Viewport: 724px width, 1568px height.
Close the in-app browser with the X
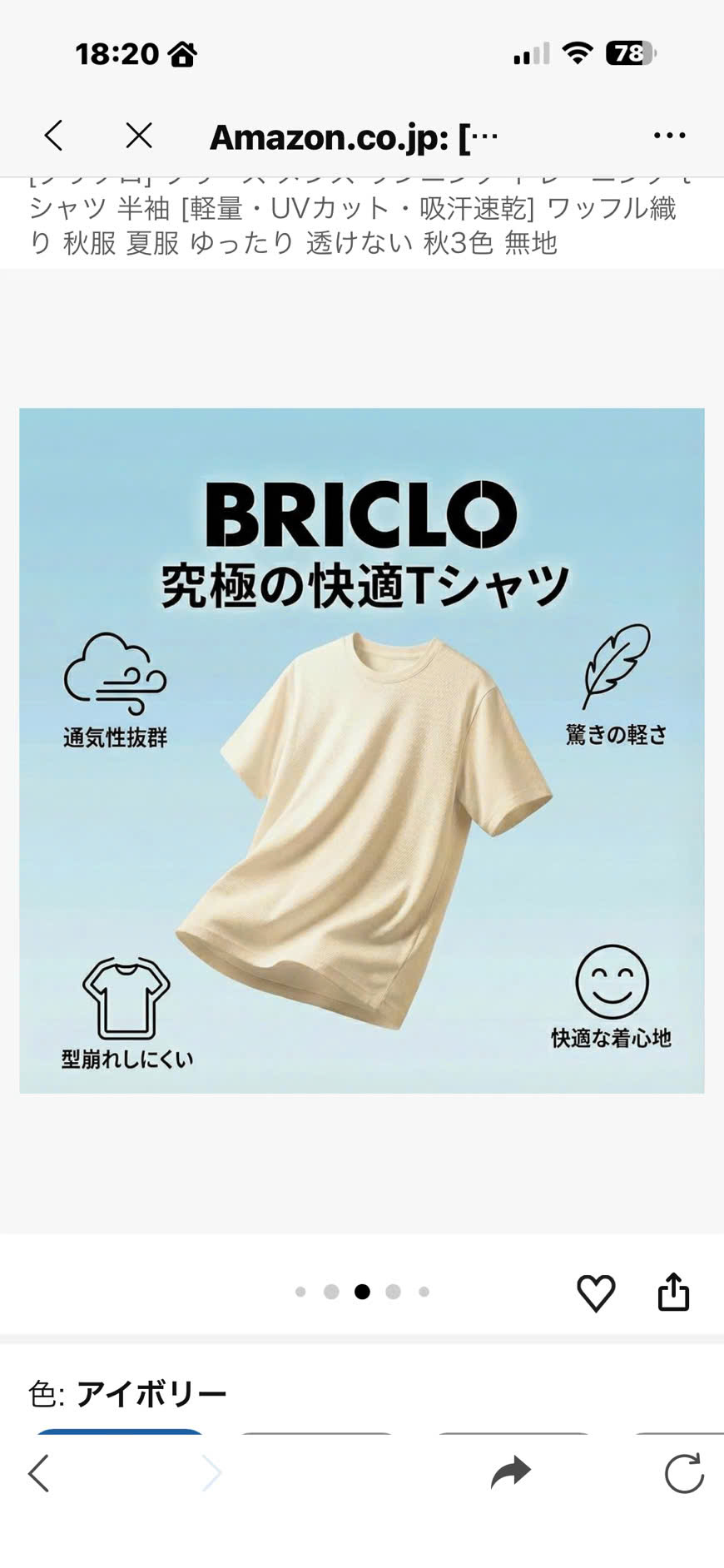click(139, 135)
